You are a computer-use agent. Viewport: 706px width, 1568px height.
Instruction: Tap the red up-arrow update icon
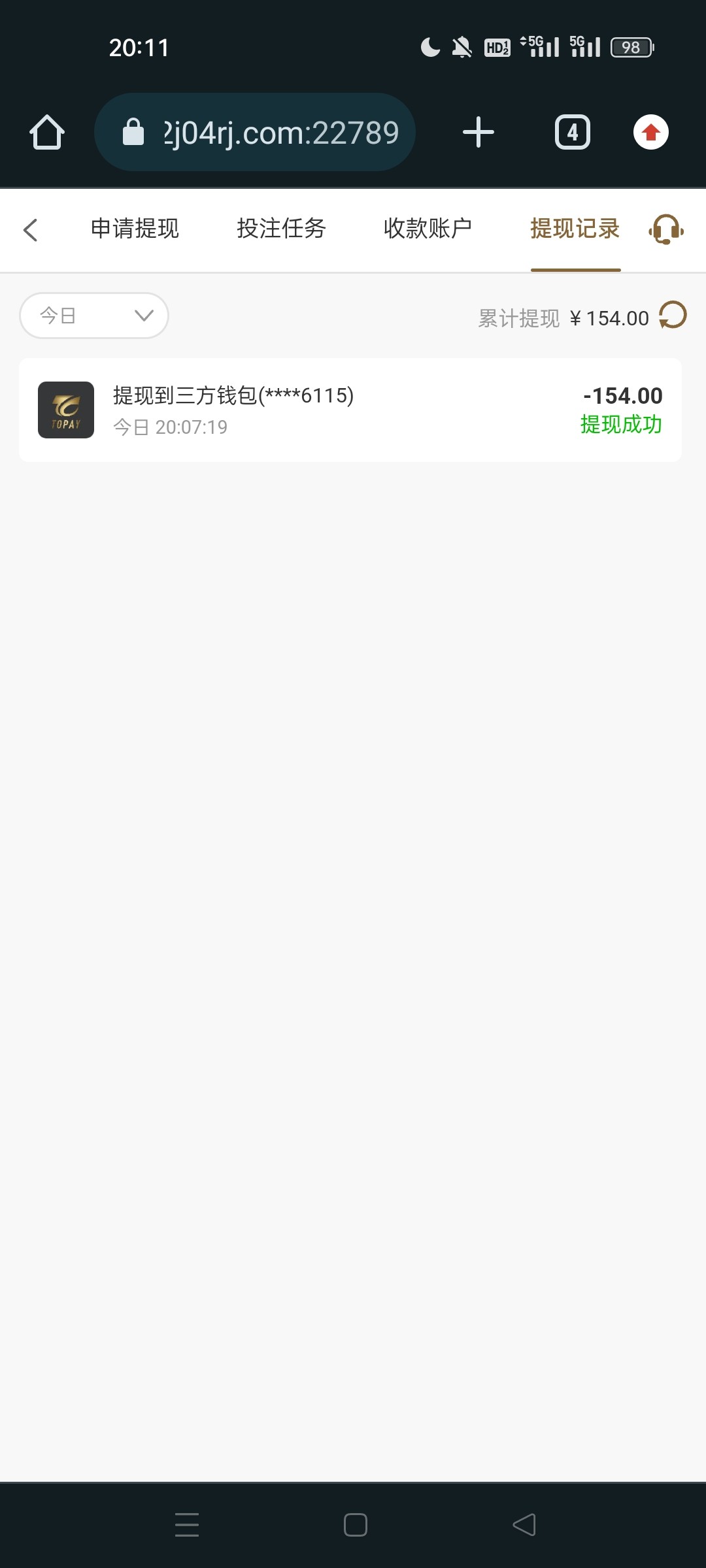(651, 133)
